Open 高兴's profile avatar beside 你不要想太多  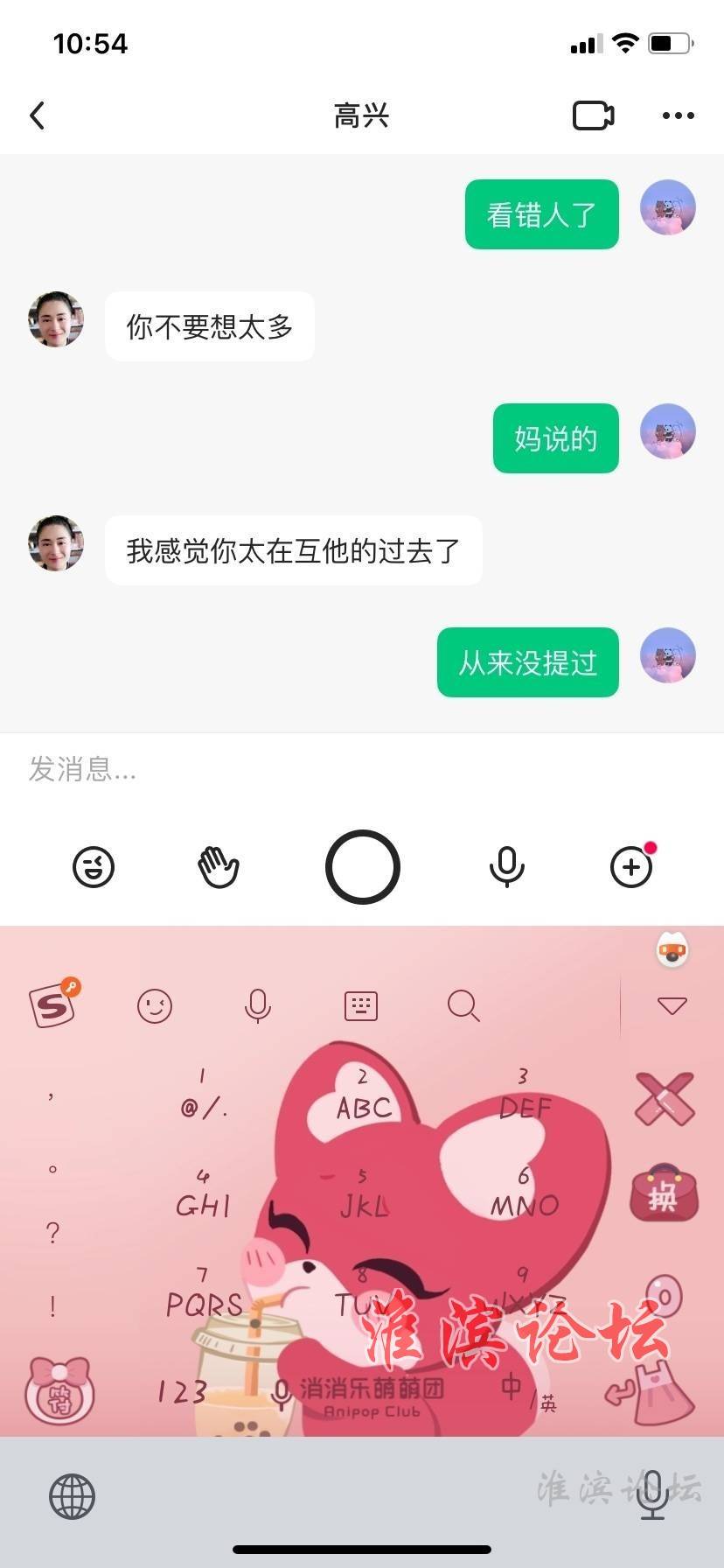click(56, 319)
